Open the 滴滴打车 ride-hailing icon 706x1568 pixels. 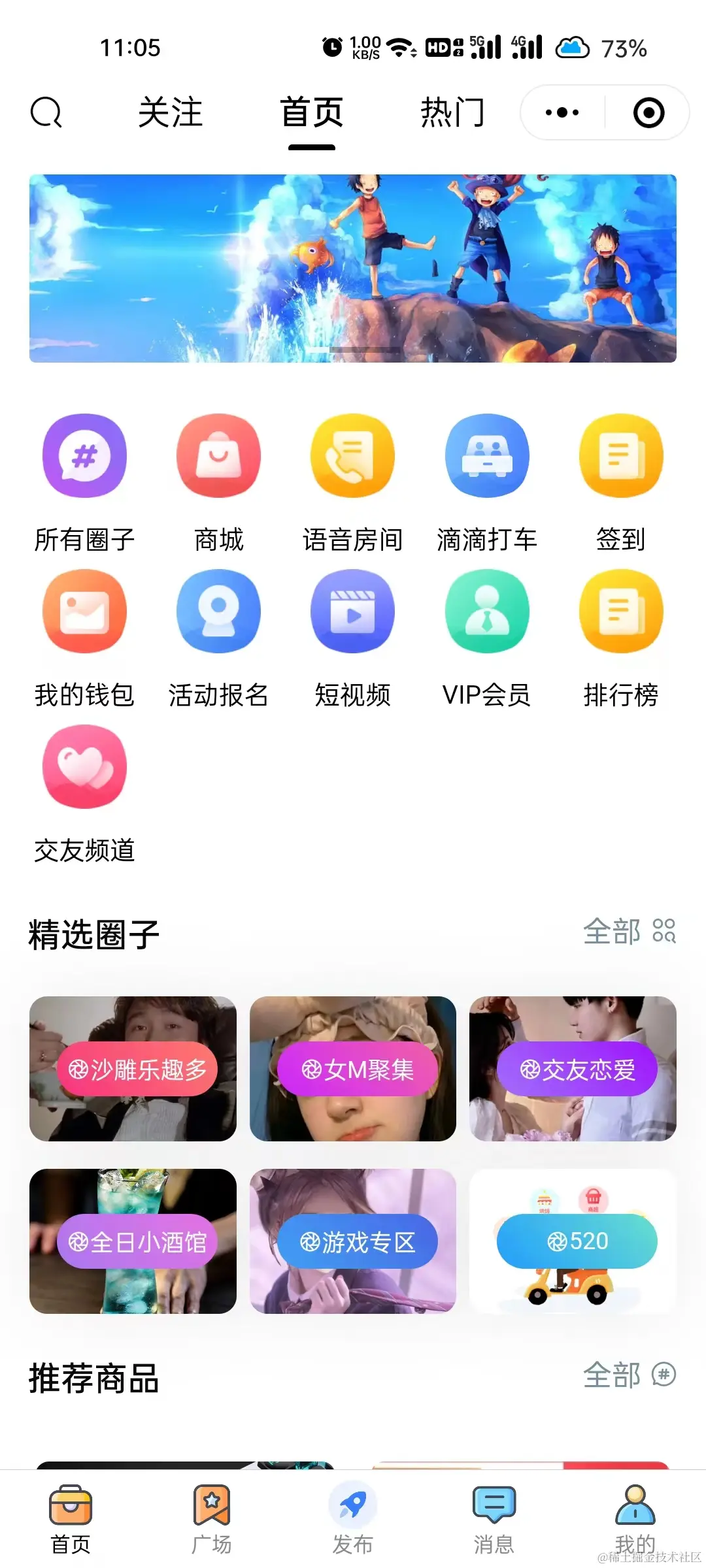487,455
